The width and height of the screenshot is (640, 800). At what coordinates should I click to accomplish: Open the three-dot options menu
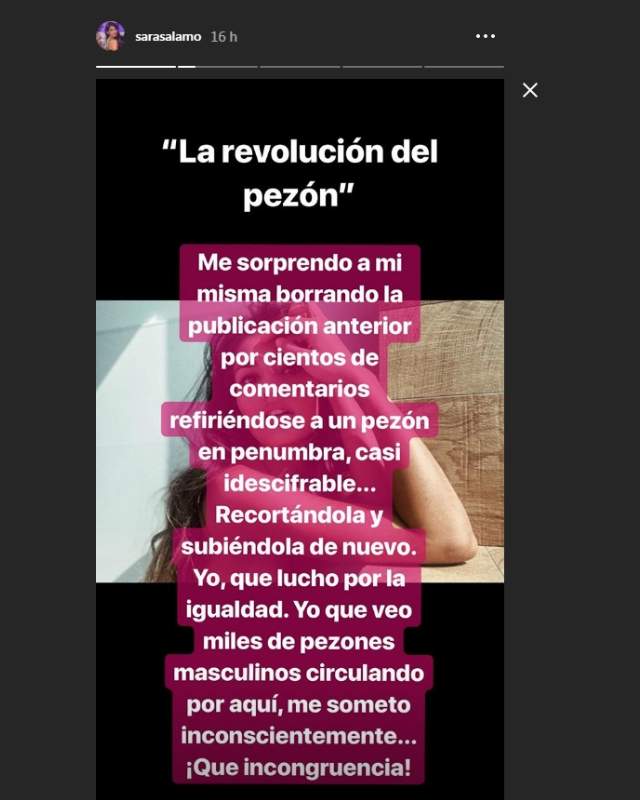pos(485,36)
